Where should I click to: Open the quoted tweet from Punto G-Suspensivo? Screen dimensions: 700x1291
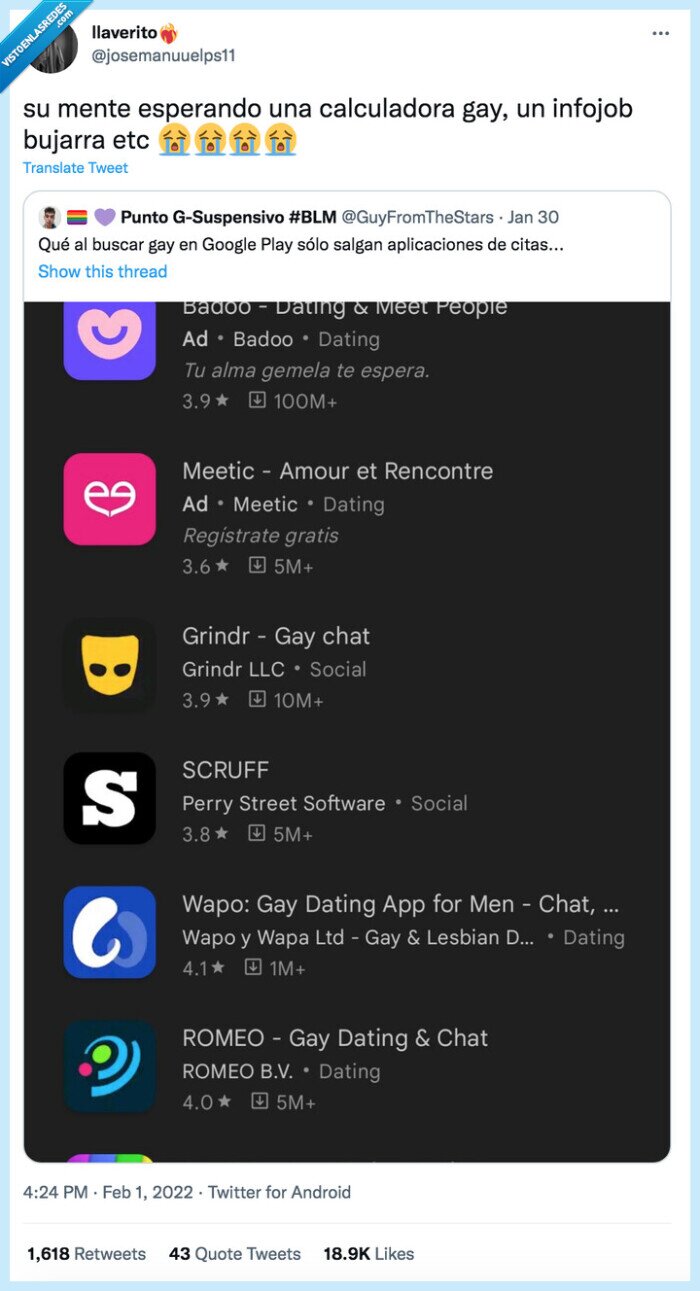(x=347, y=244)
